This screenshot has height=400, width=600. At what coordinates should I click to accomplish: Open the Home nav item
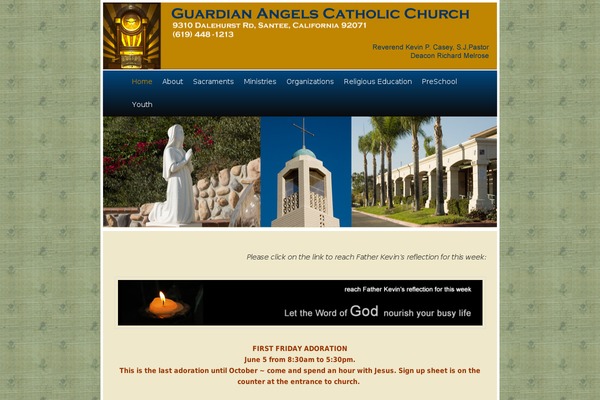pyautogui.click(x=142, y=81)
